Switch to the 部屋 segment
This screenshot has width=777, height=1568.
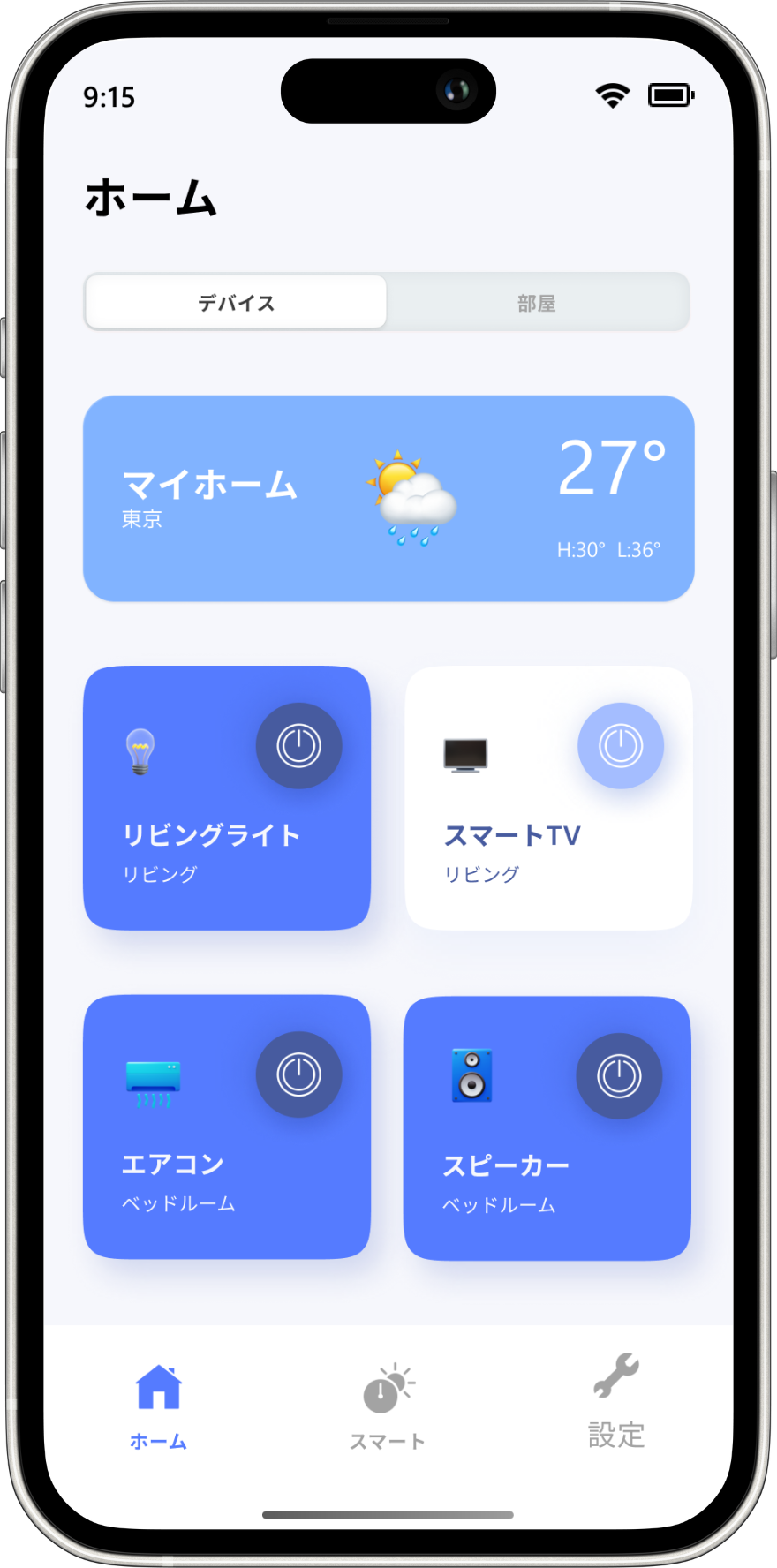point(537,303)
